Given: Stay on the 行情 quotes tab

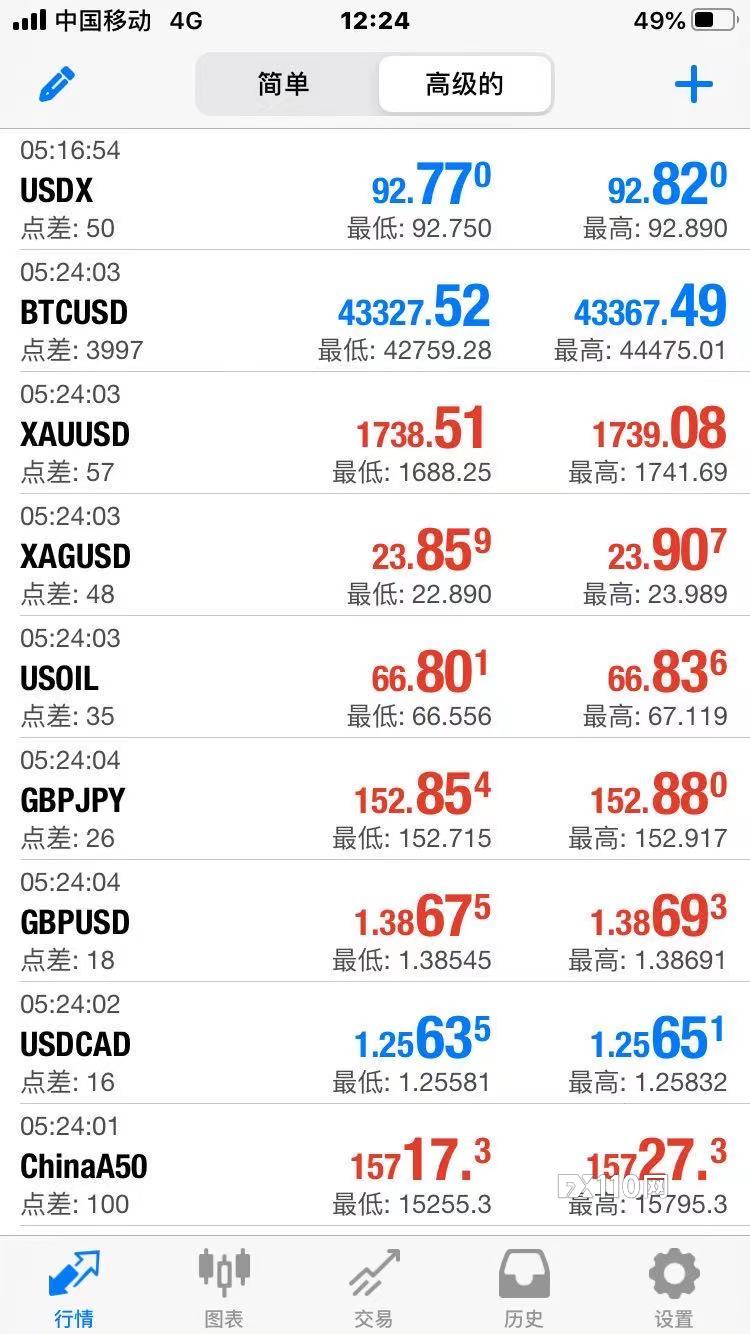Looking at the screenshot, I should 74,1288.
